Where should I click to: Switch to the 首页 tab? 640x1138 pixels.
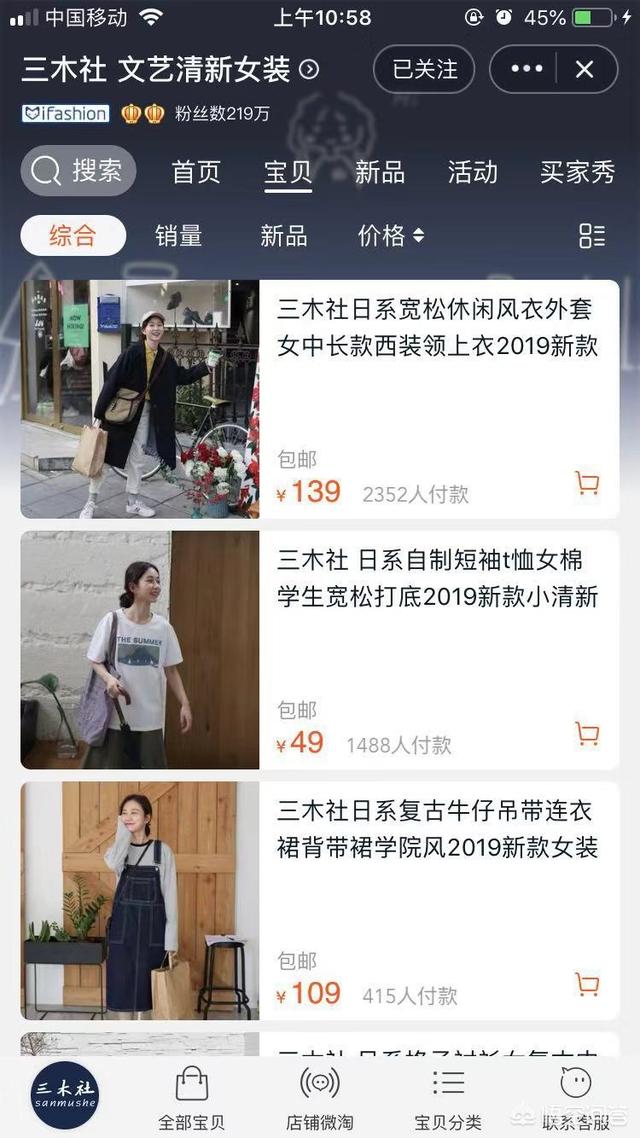click(196, 172)
